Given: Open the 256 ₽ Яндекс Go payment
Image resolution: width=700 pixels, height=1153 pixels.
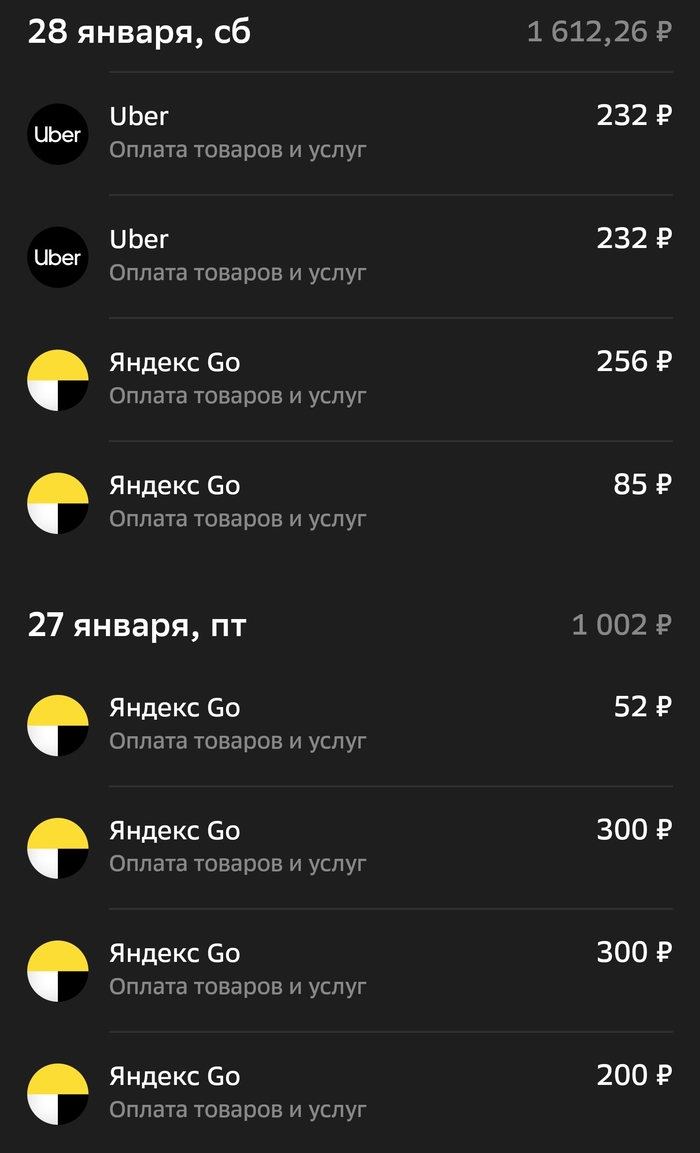Looking at the screenshot, I should click(350, 379).
